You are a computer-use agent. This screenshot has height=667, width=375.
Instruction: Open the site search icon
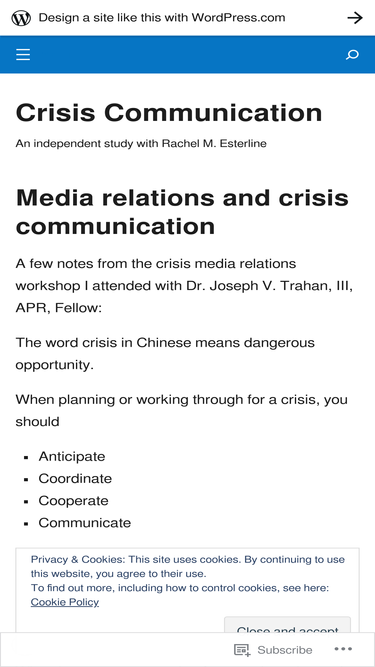tap(352, 54)
